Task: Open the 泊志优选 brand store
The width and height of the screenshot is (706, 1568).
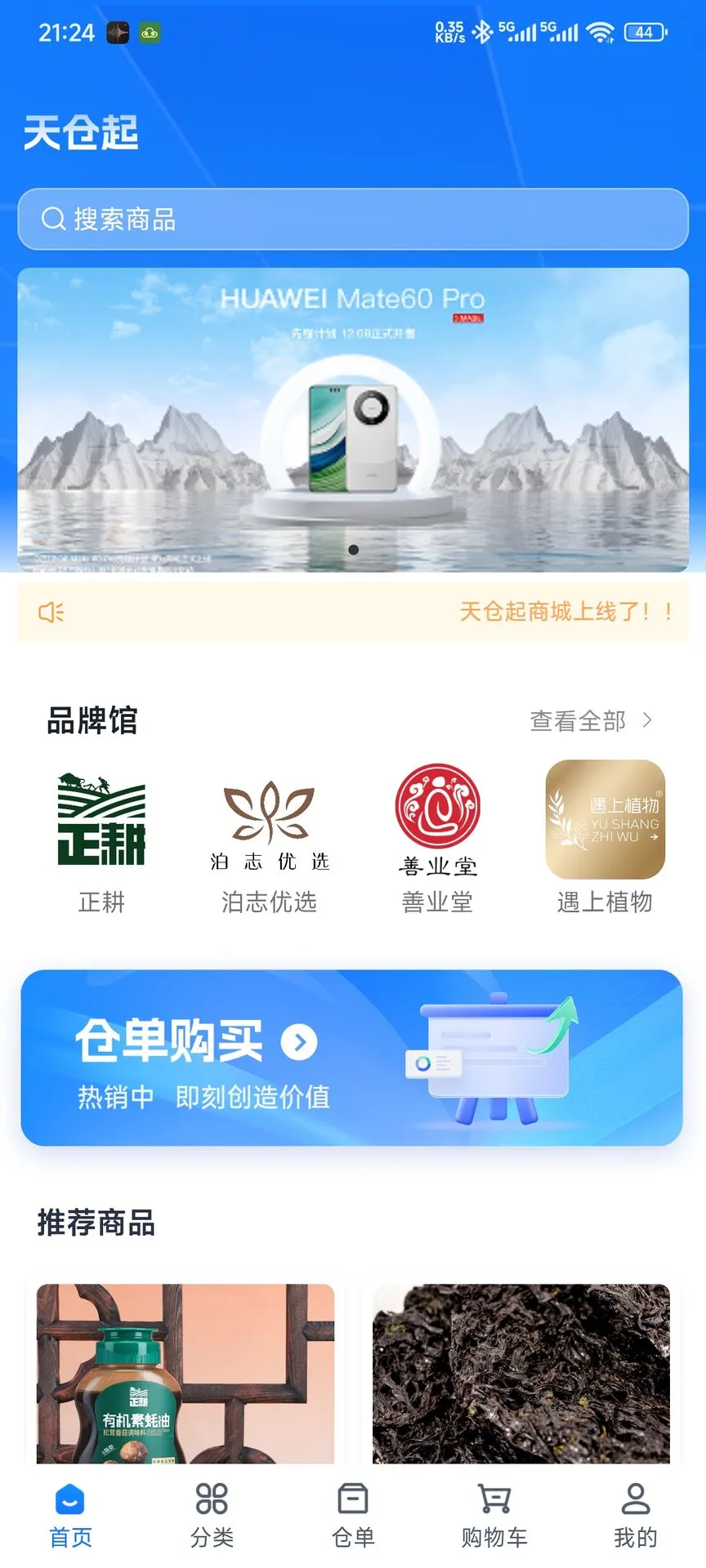Action: pyautogui.click(x=269, y=842)
